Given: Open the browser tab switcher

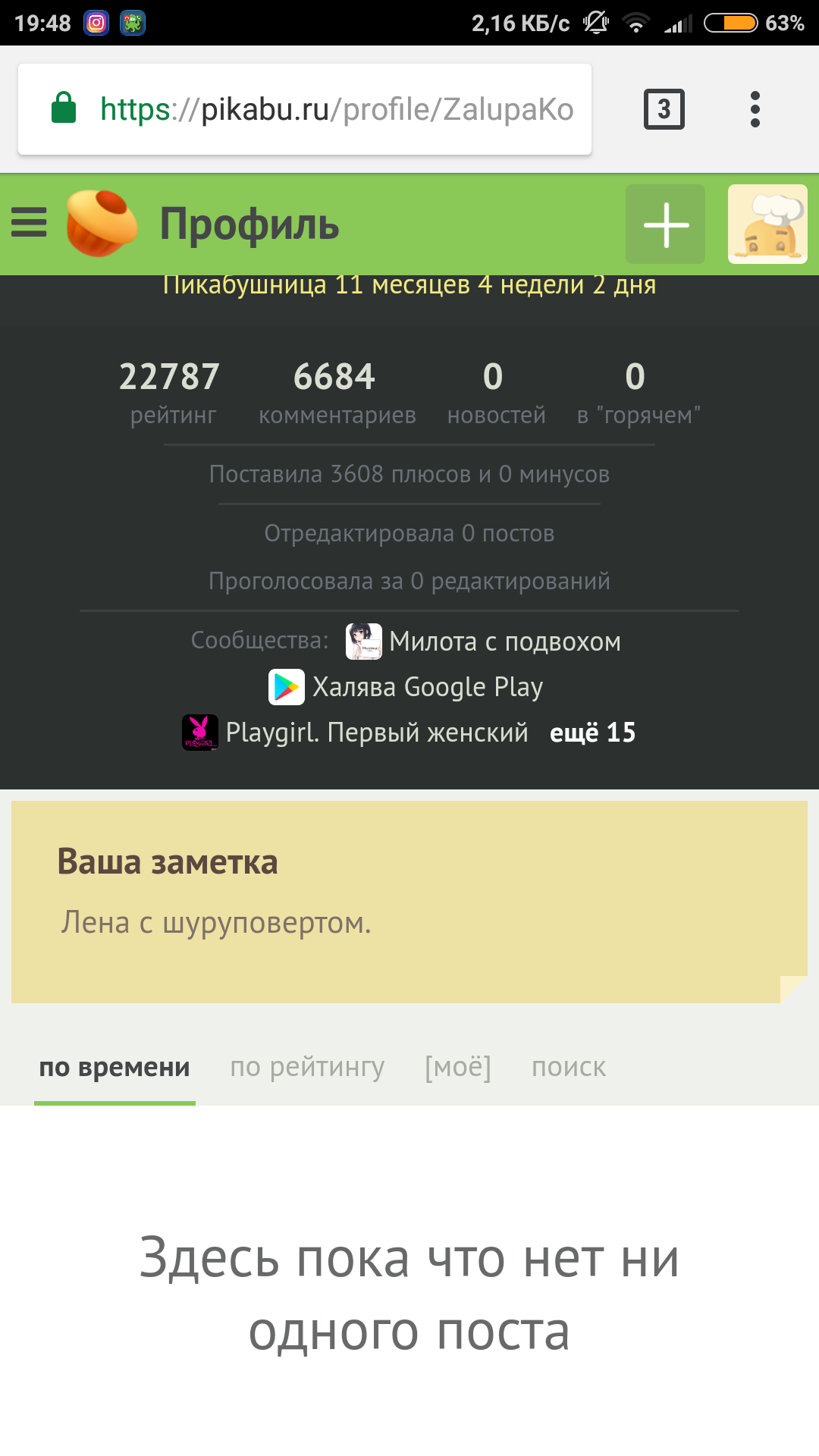Looking at the screenshot, I should [x=664, y=110].
